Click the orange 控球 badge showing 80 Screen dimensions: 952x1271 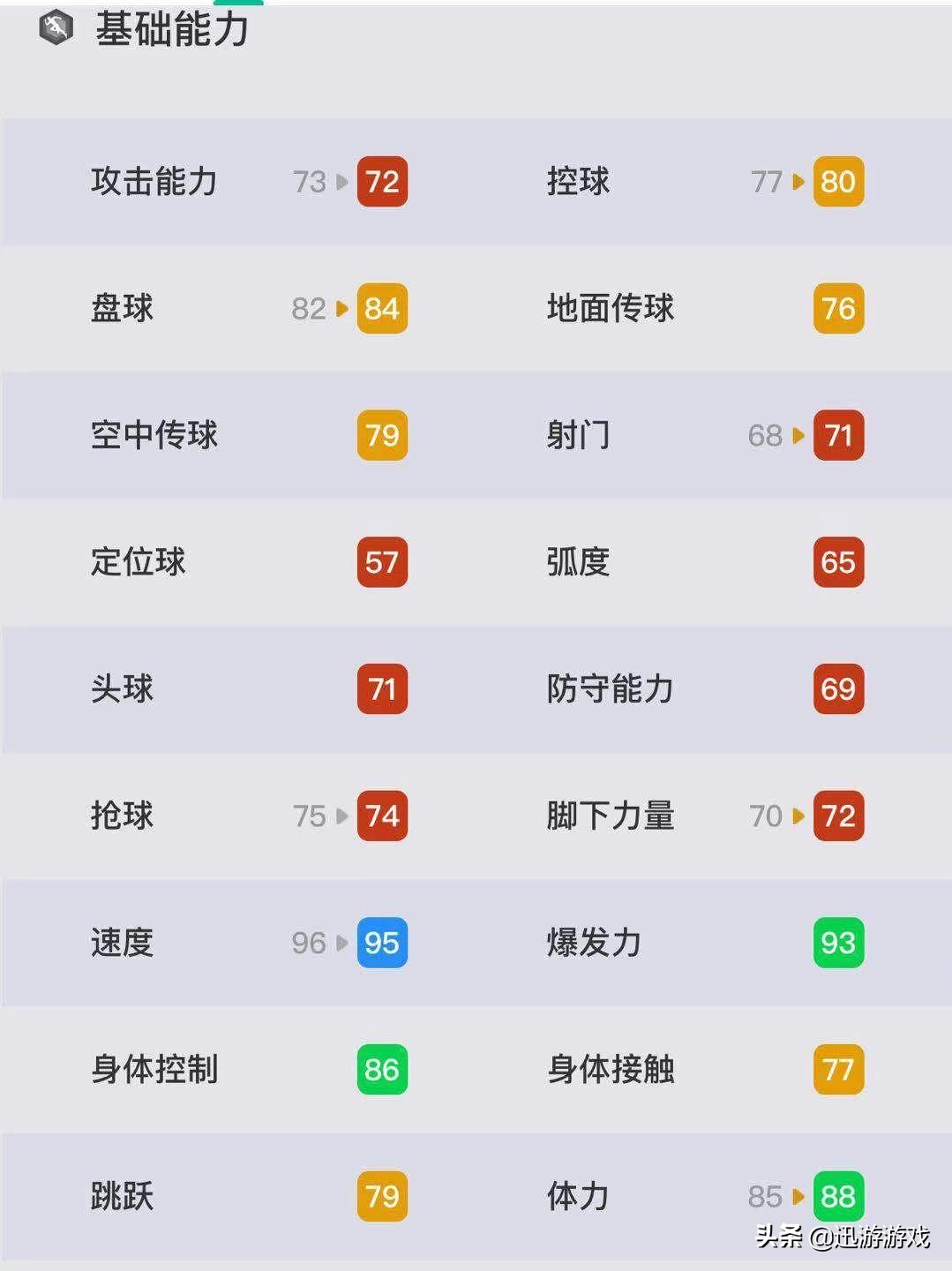[836, 183]
